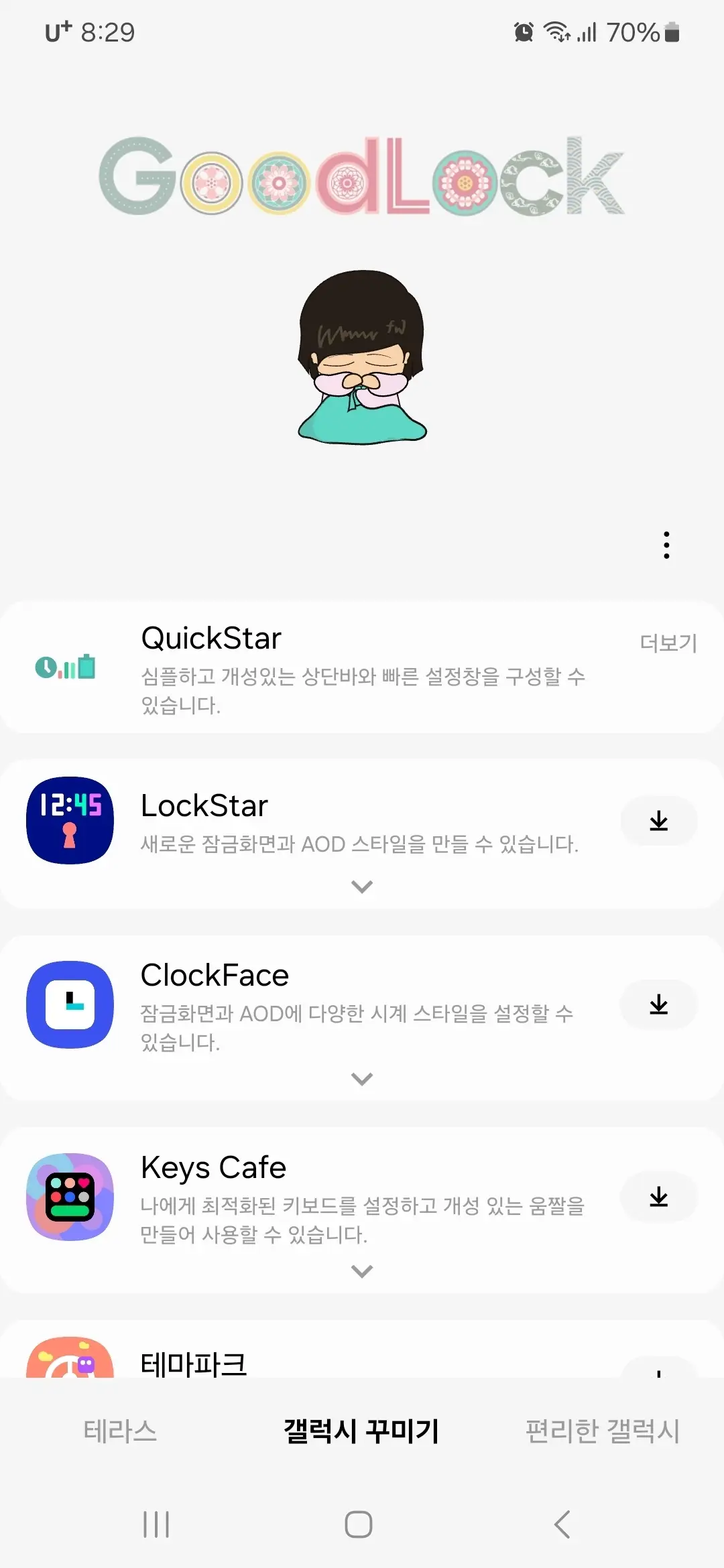Screen dimensions: 724x1568
Task: Open recent apps from the navigation bar
Action: 156,1524
